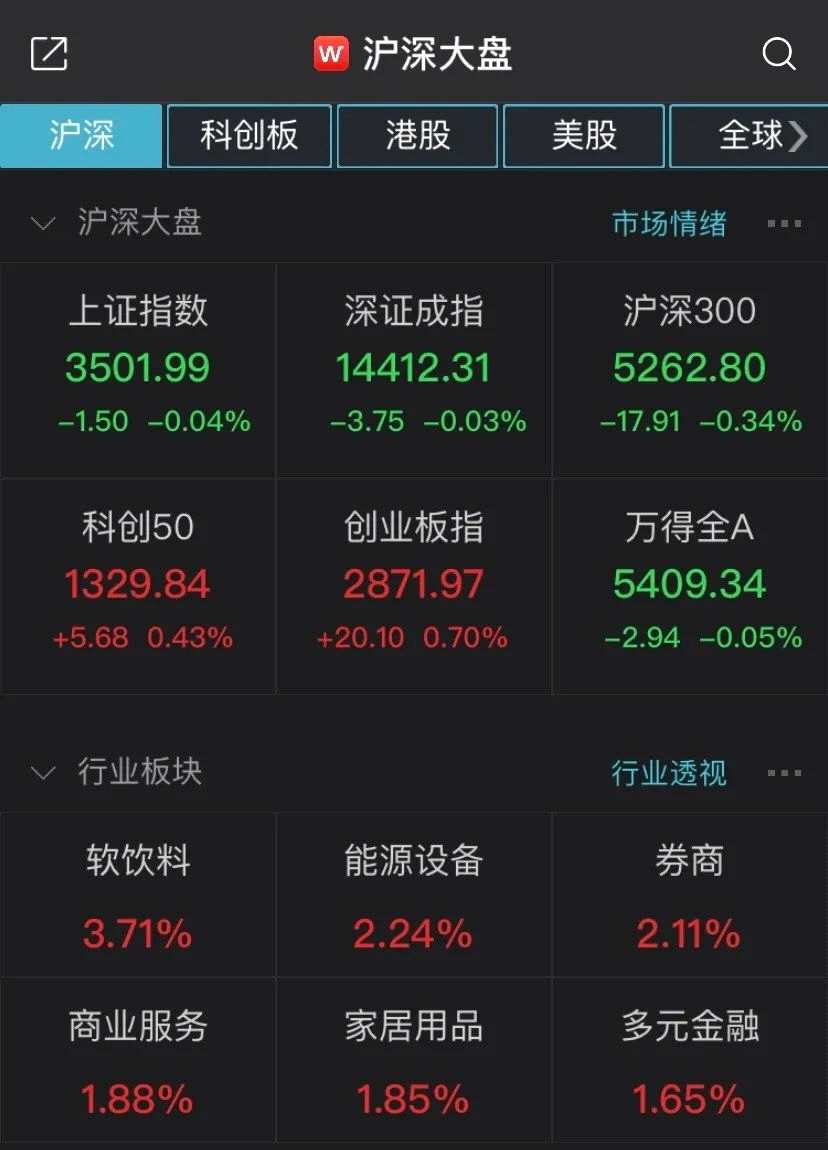Screen dimensions: 828x1150
Task: Open the 行业透视 page
Action: coord(668,772)
